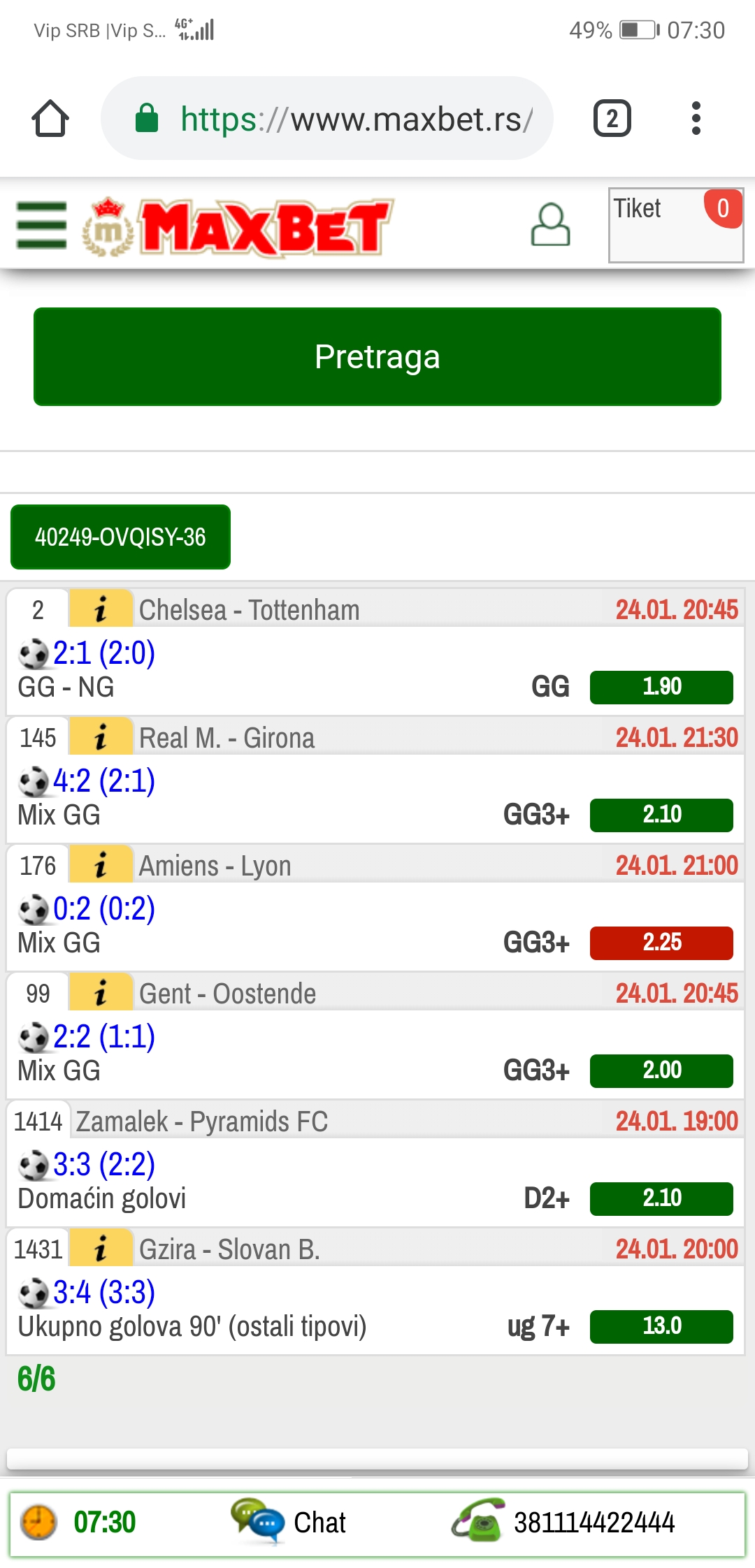755x1568 pixels.
Task: Open the MaxBet hamburger menu
Action: [42, 225]
